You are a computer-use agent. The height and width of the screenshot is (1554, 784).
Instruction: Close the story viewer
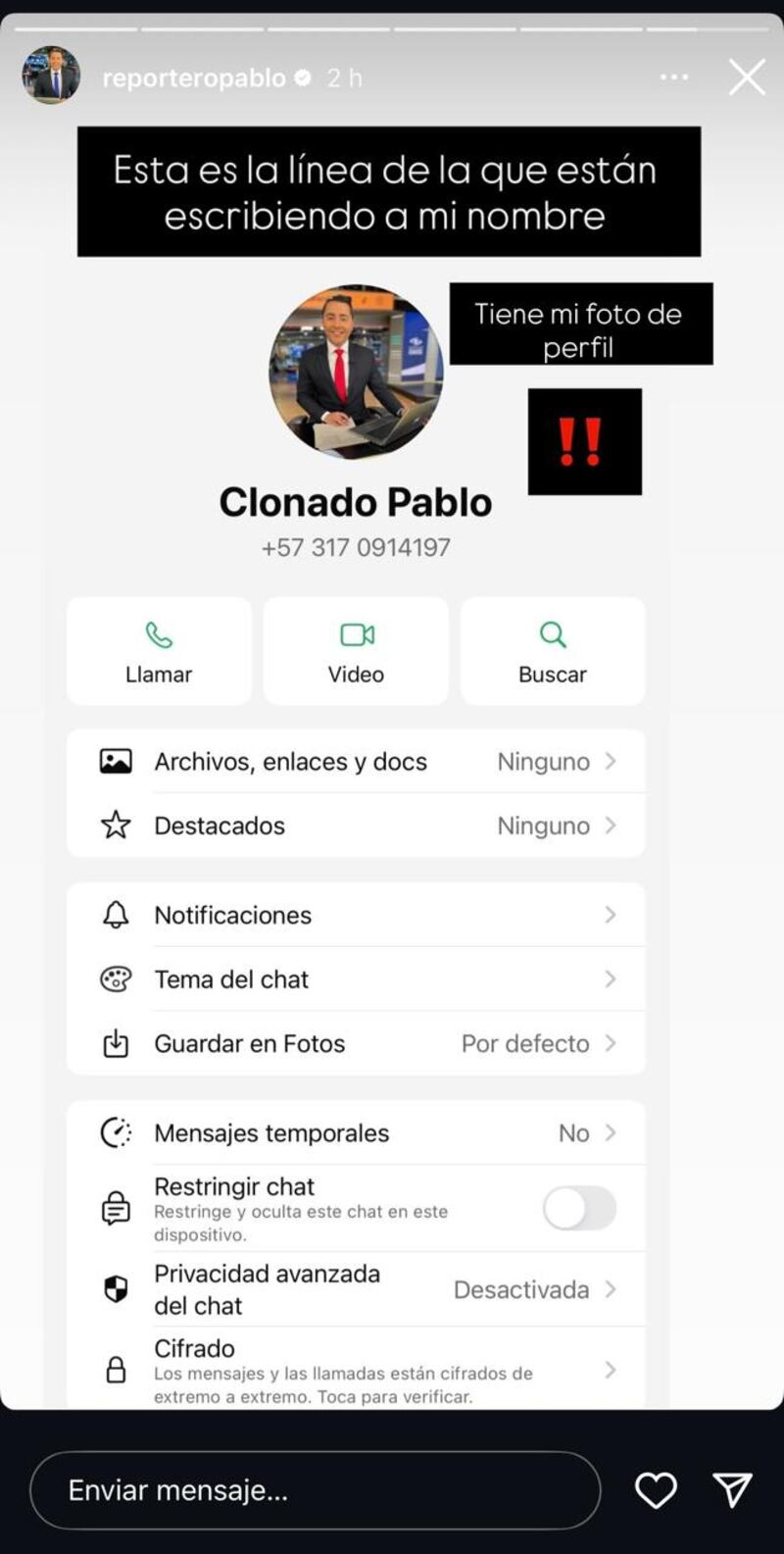(x=747, y=77)
